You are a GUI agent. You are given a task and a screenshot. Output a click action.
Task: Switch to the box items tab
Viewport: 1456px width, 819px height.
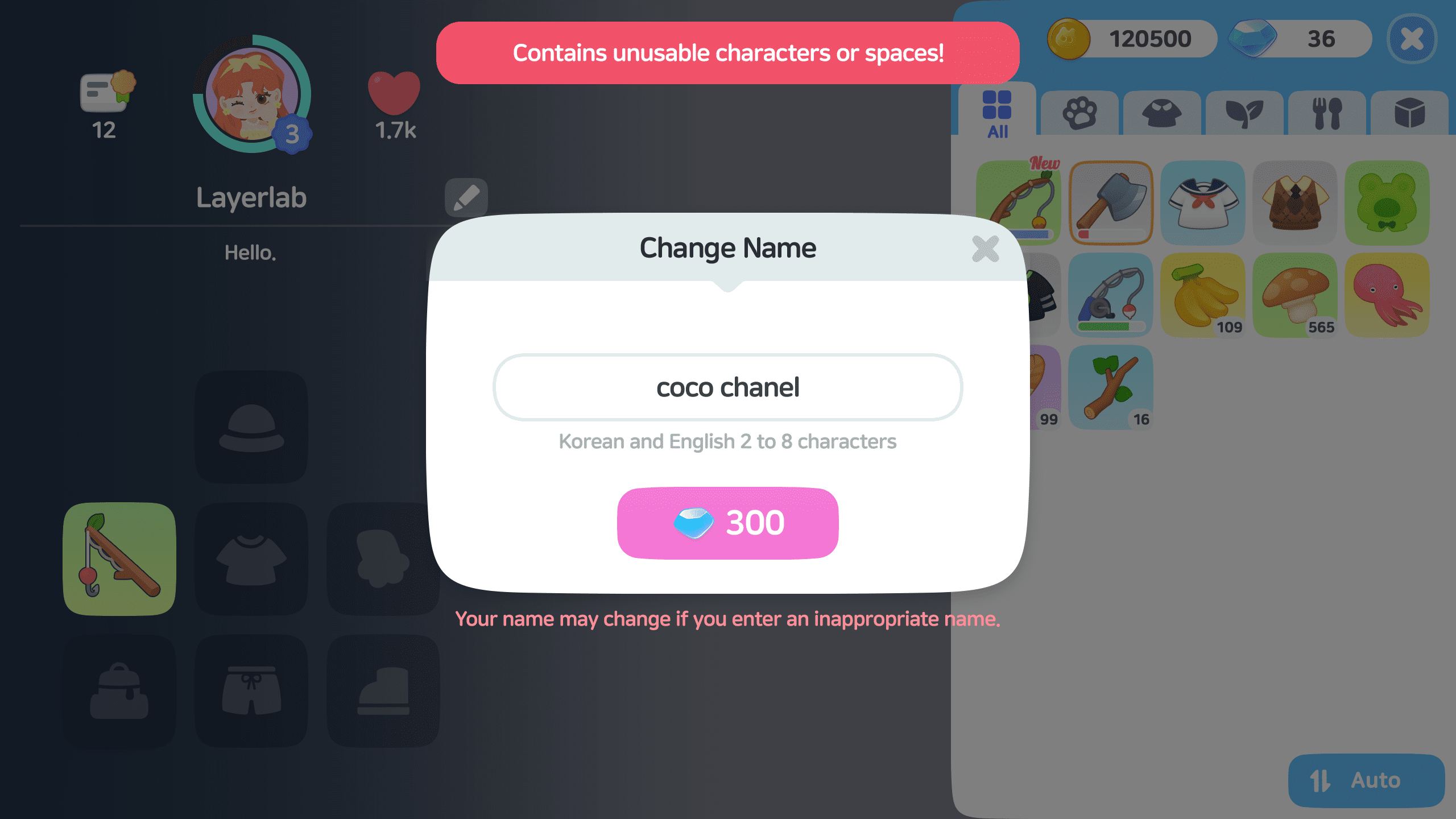tap(1409, 114)
